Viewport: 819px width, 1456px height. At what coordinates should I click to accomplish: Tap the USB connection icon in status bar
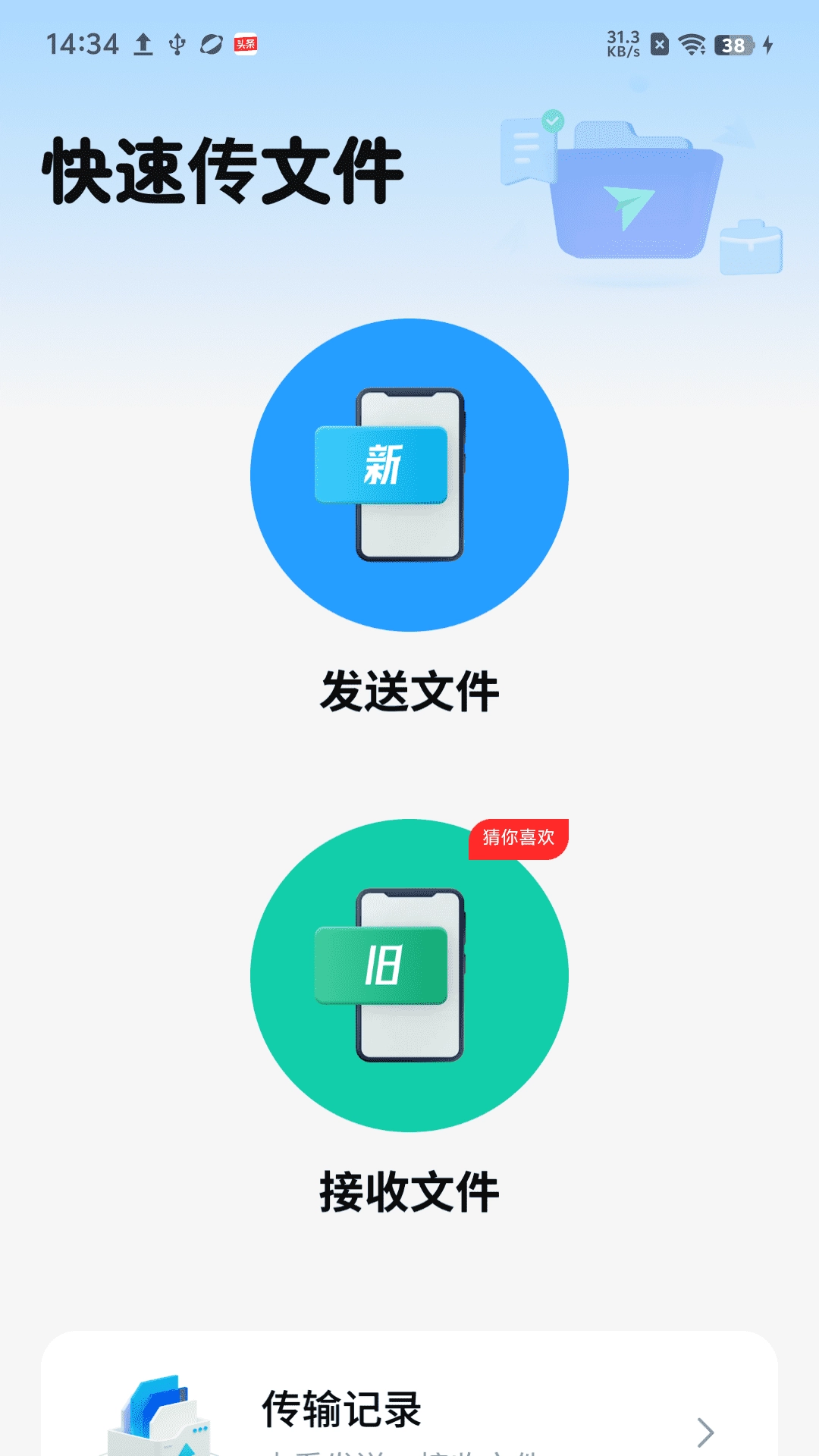pyautogui.click(x=176, y=44)
